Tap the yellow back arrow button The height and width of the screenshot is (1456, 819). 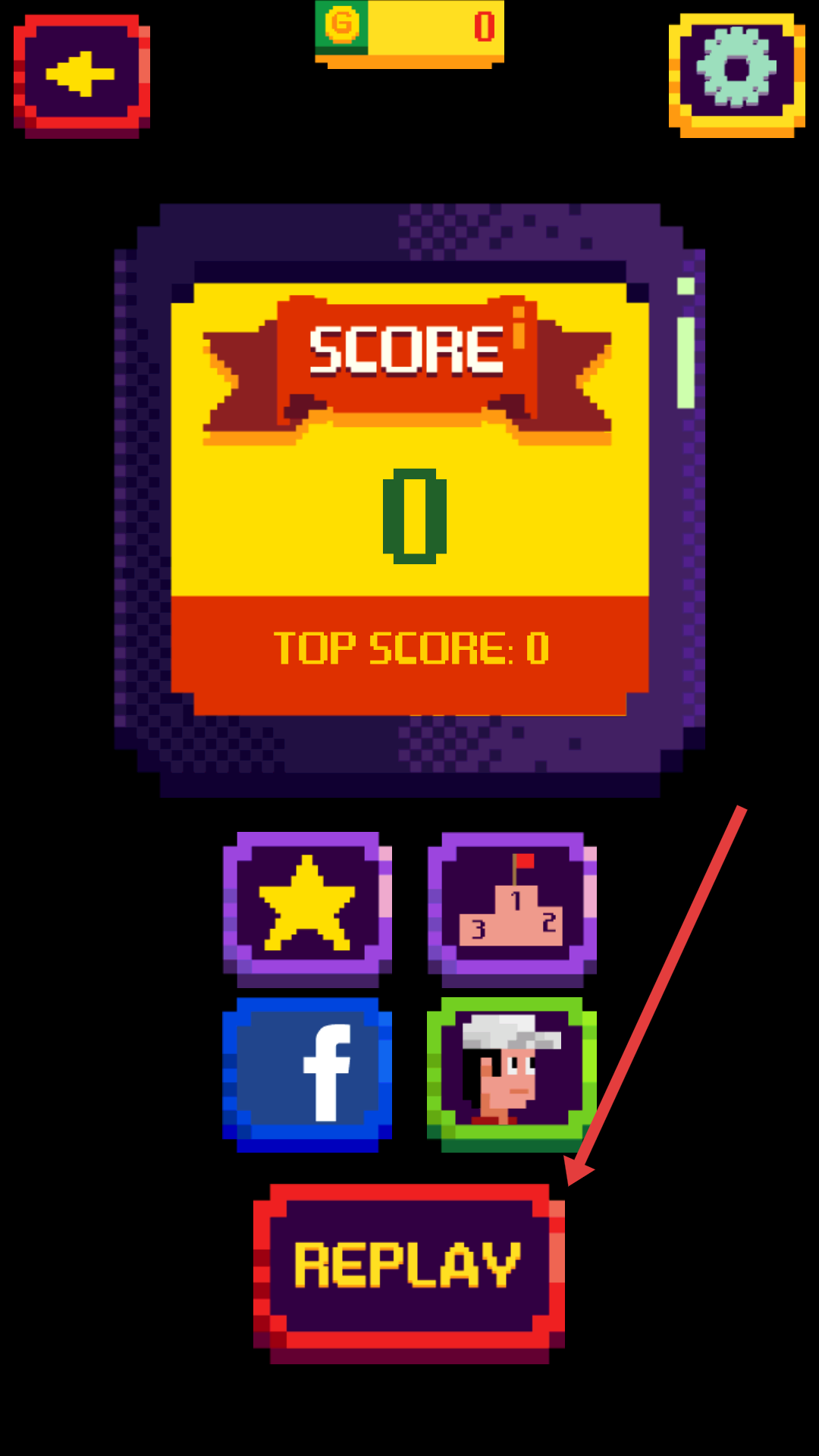click(x=81, y=74)
